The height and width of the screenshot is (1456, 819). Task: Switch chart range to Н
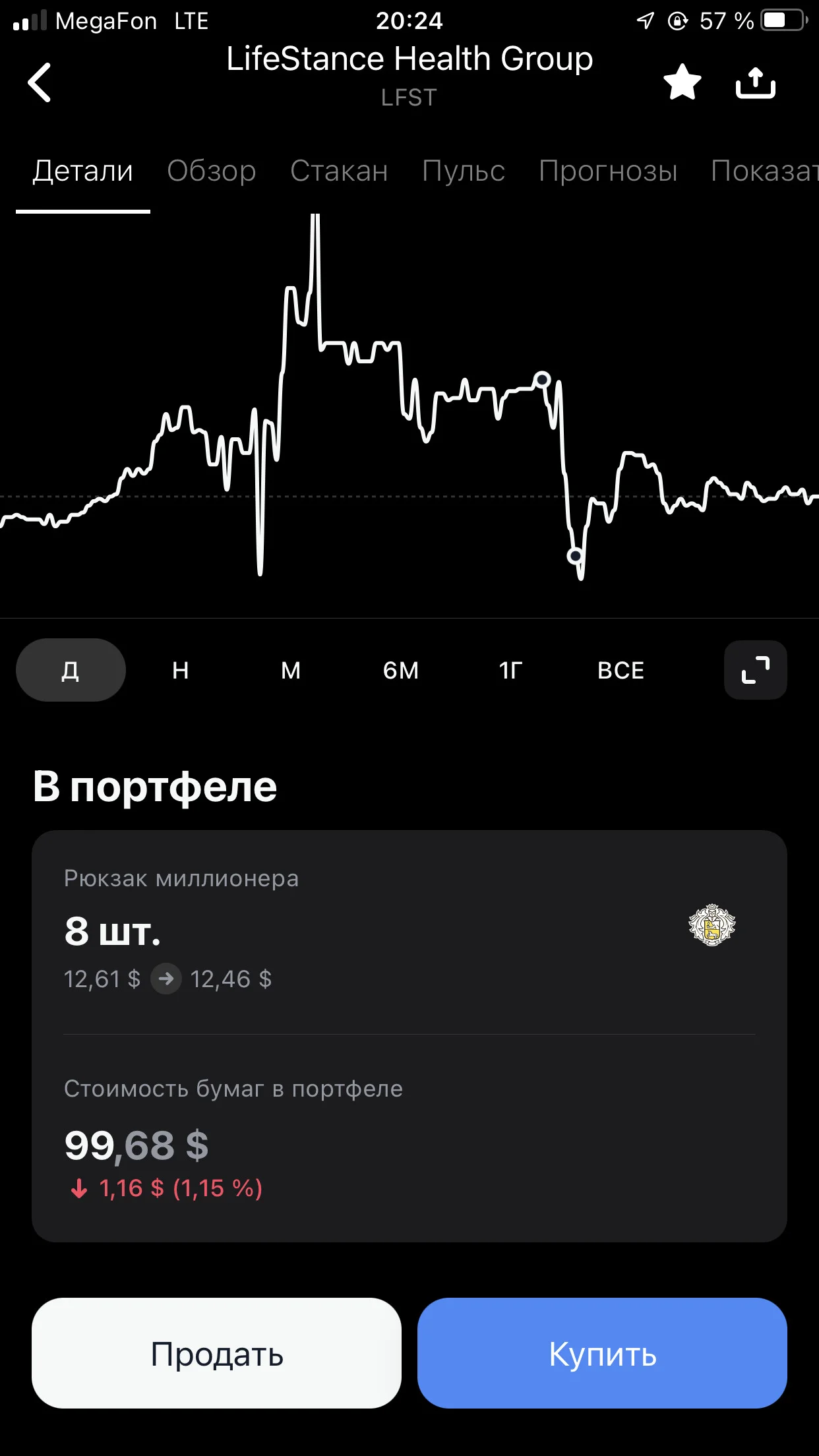[x=181, y=670]
